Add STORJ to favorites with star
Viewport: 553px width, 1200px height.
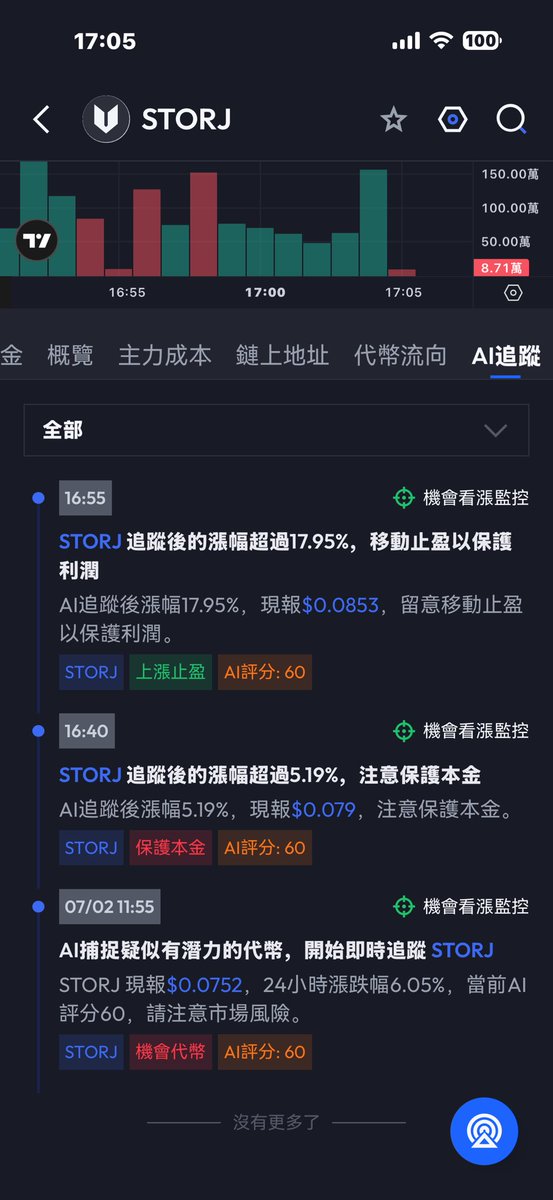394,120
